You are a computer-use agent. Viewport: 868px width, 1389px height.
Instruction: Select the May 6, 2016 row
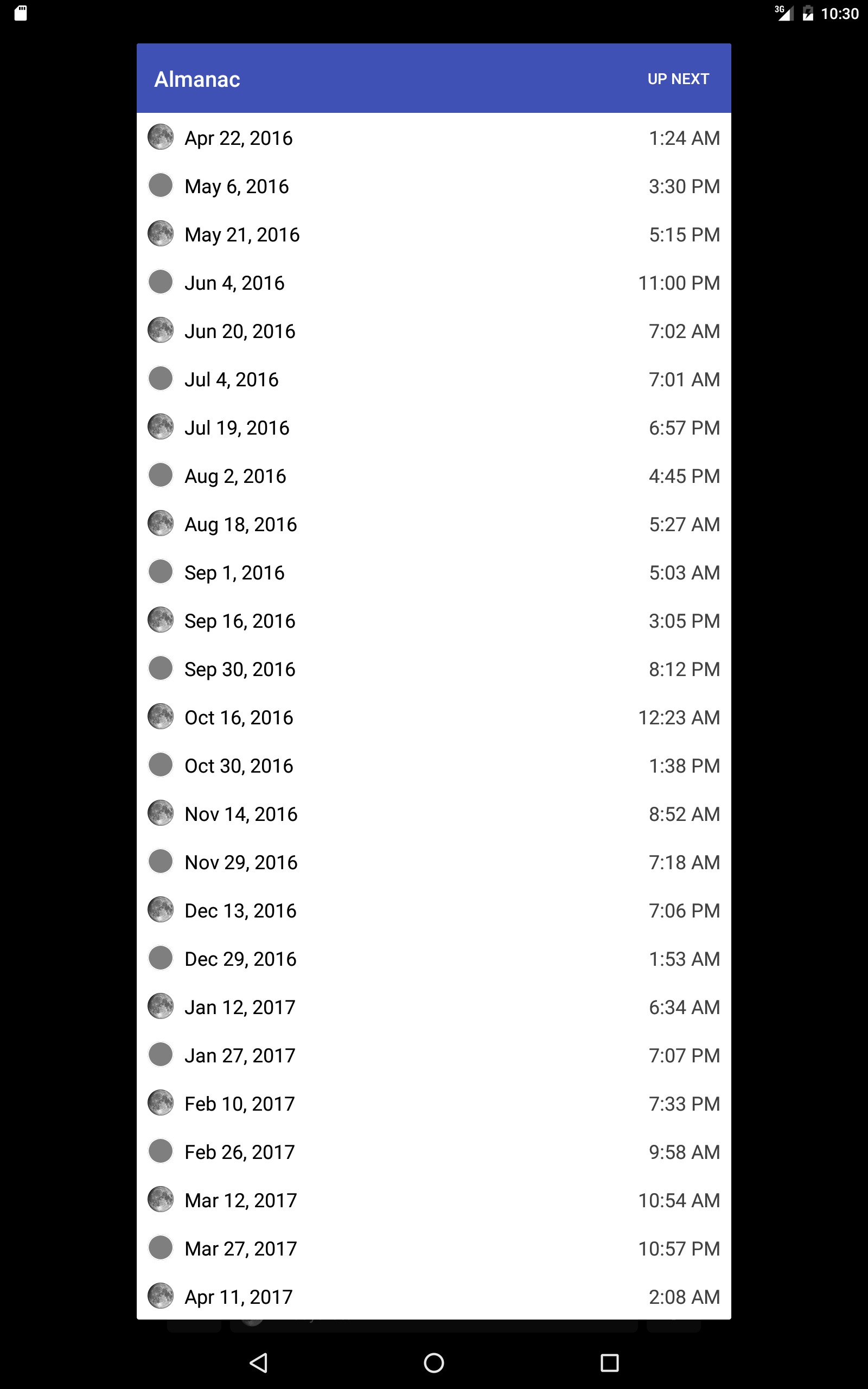point(433,186)
